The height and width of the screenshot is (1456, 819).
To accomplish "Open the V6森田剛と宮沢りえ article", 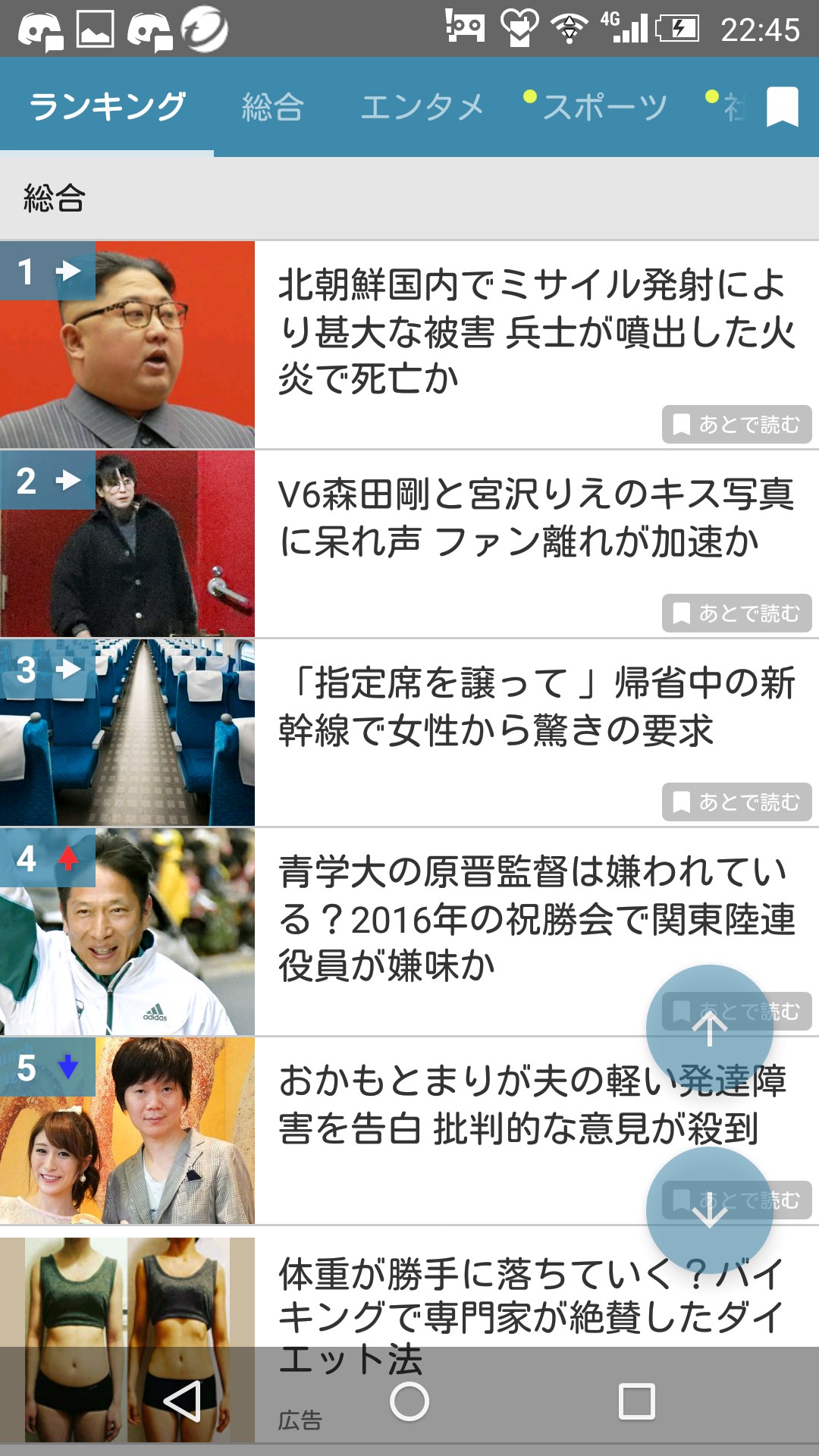I will pyautogui.click(x=535, y=517).
